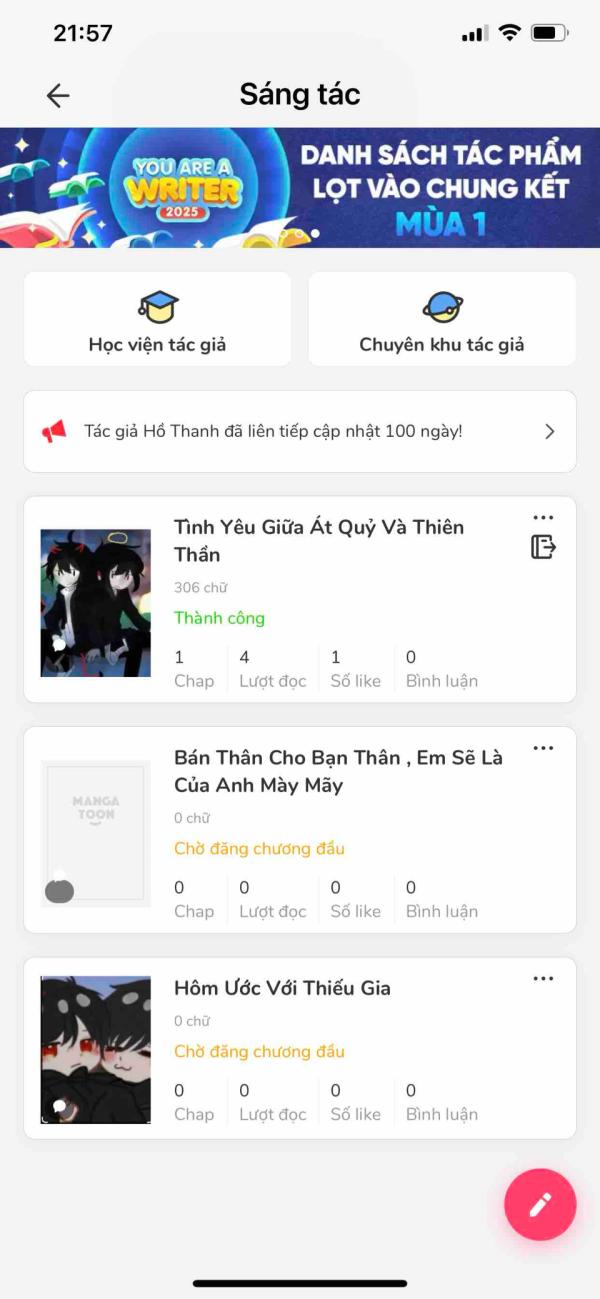The image size is (600, 1299).
Task: Open options for Bán Thân Cho Bạn Thân
Action: pyautogui.click(x=543, y=748)
